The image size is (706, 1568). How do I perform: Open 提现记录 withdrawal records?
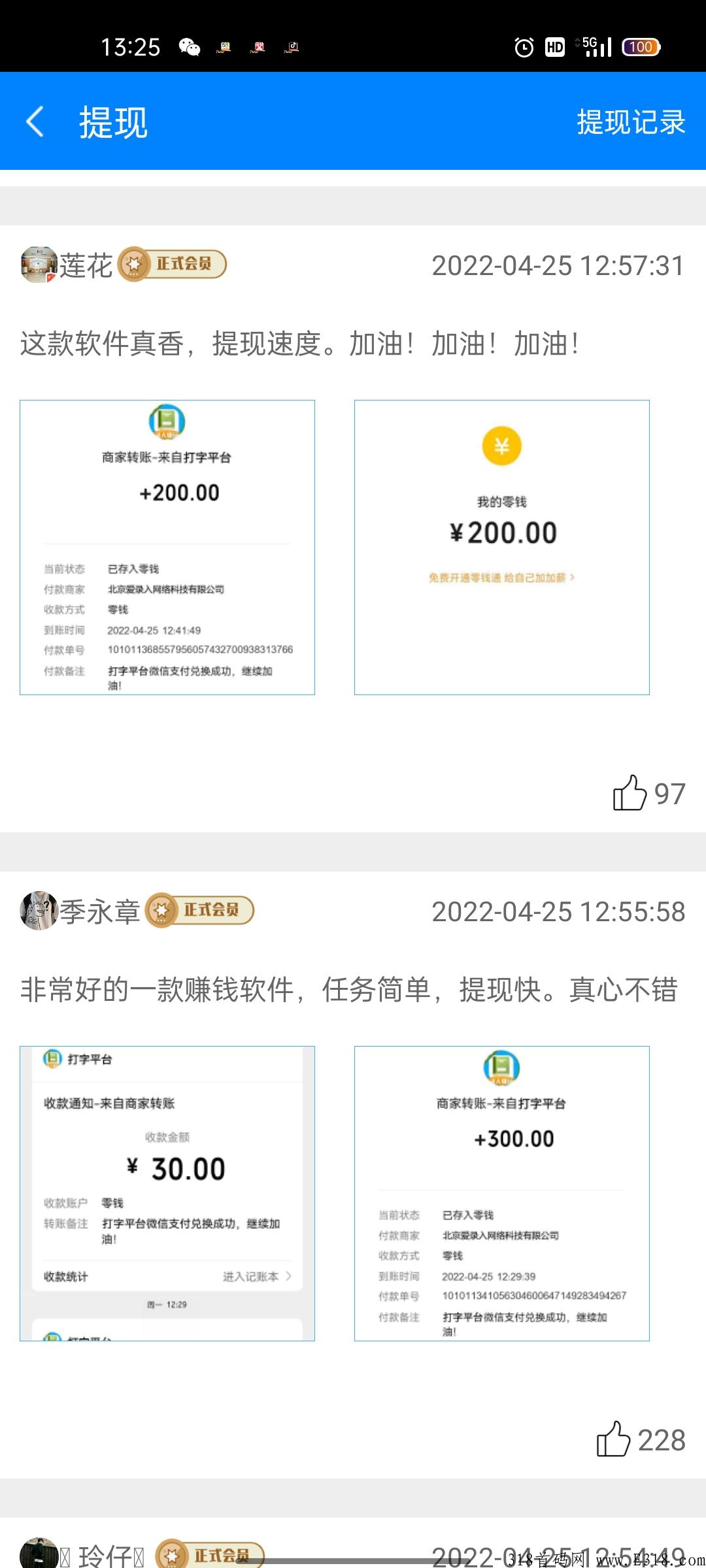[631, 122]
